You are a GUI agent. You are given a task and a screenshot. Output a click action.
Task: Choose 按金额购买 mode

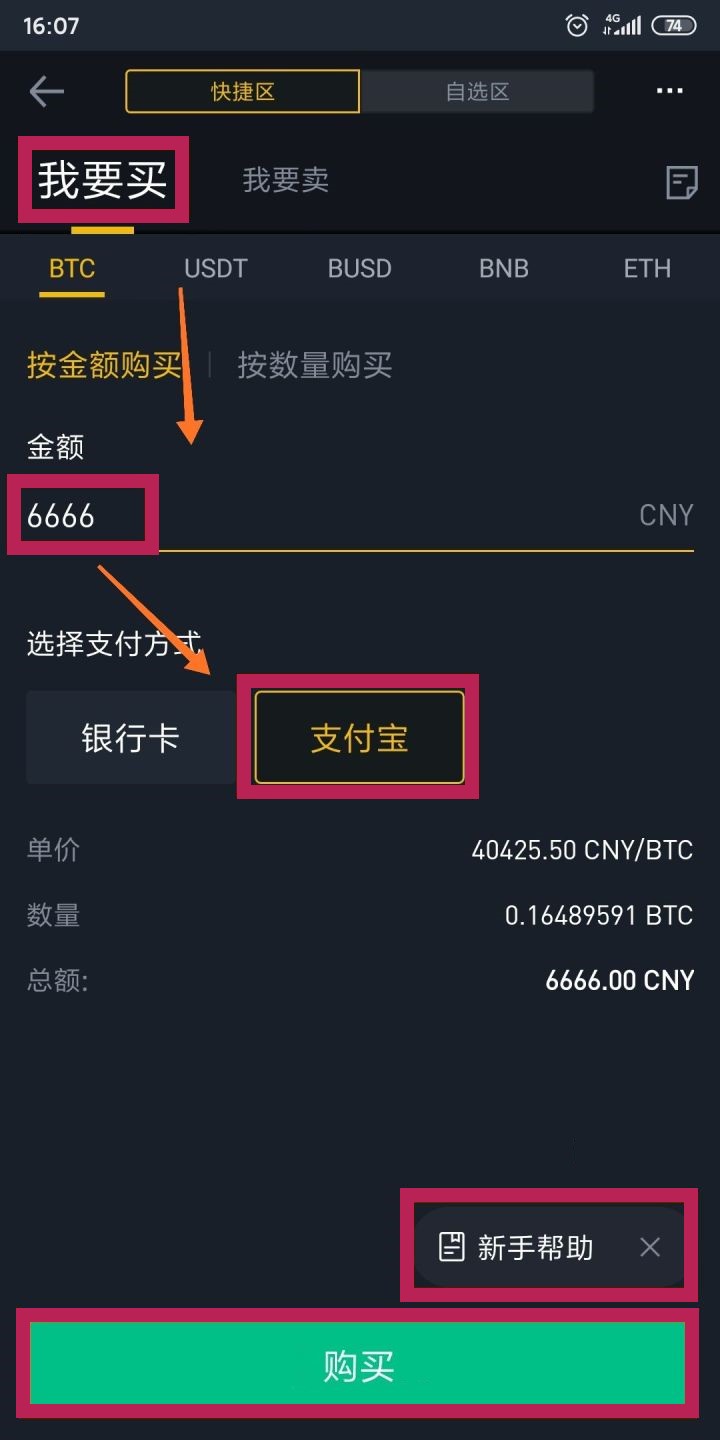(104, 366)
